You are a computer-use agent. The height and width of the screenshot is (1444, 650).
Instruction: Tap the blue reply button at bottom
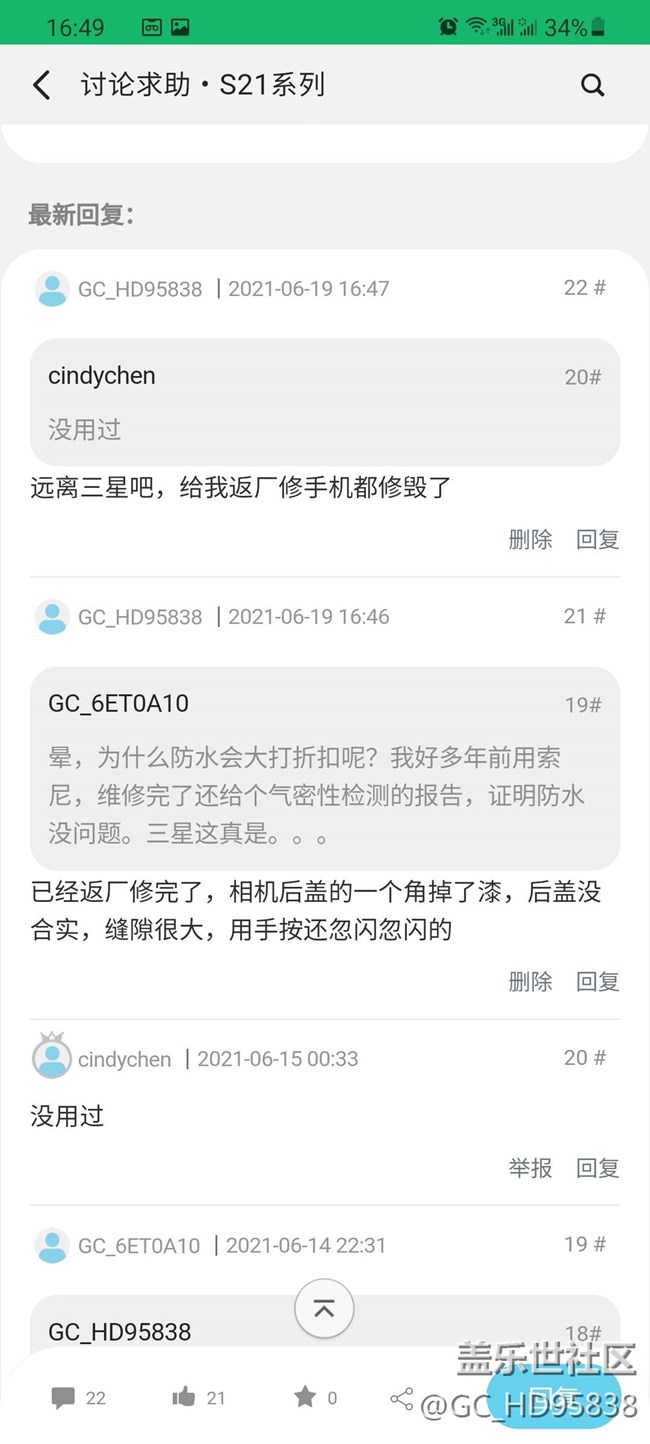(x=553, y=1397)
